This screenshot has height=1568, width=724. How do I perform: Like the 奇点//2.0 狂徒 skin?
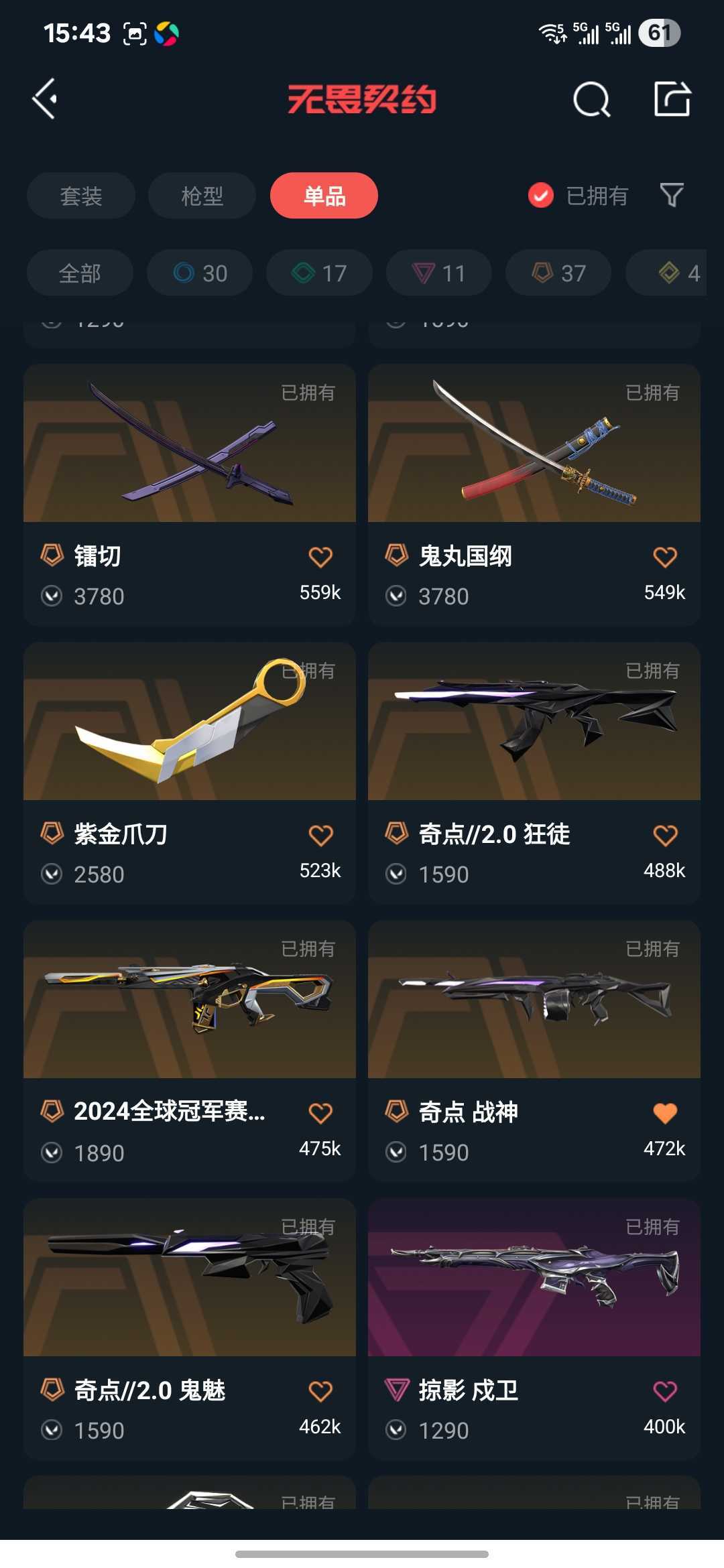(665, 835)
